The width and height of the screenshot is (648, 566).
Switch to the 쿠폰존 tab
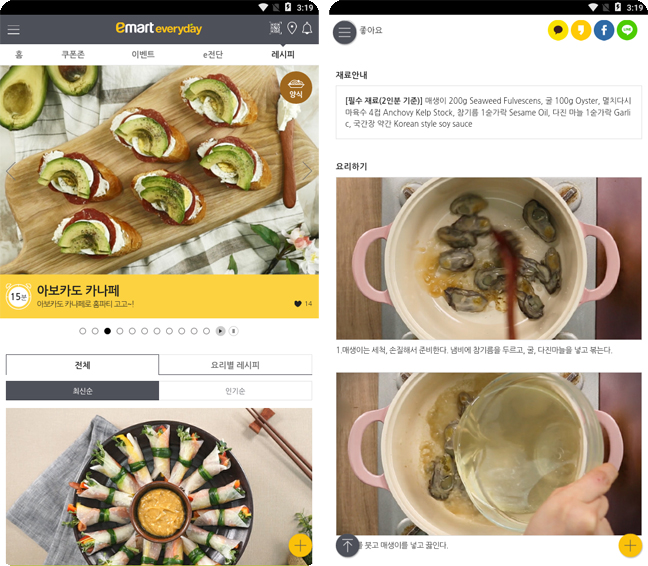[72, 54]
